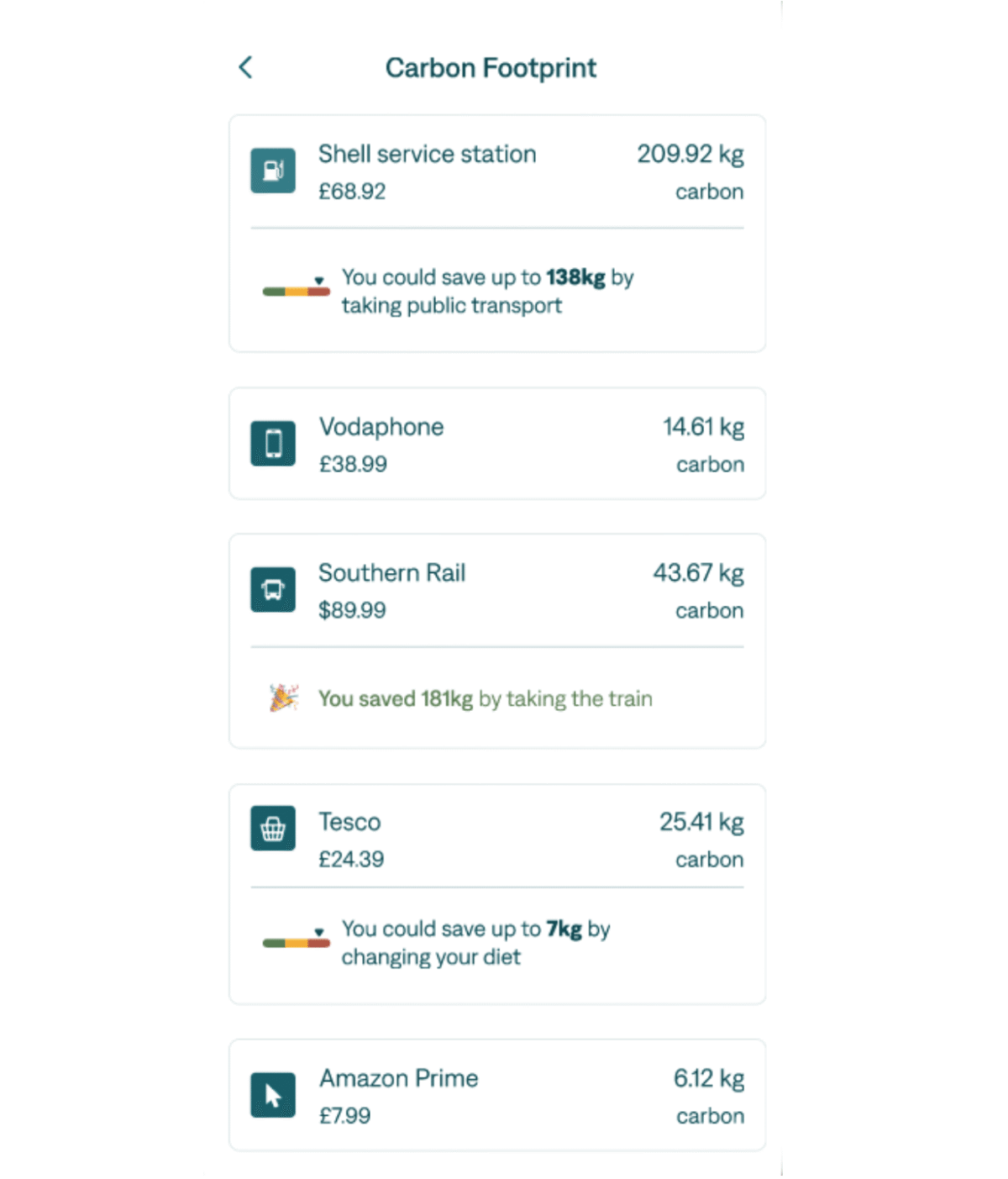Tap the mobile phone icon next to Vodaphone
The width and height of the screenshot is (1008, 1179).
click(x=273, y=441)
